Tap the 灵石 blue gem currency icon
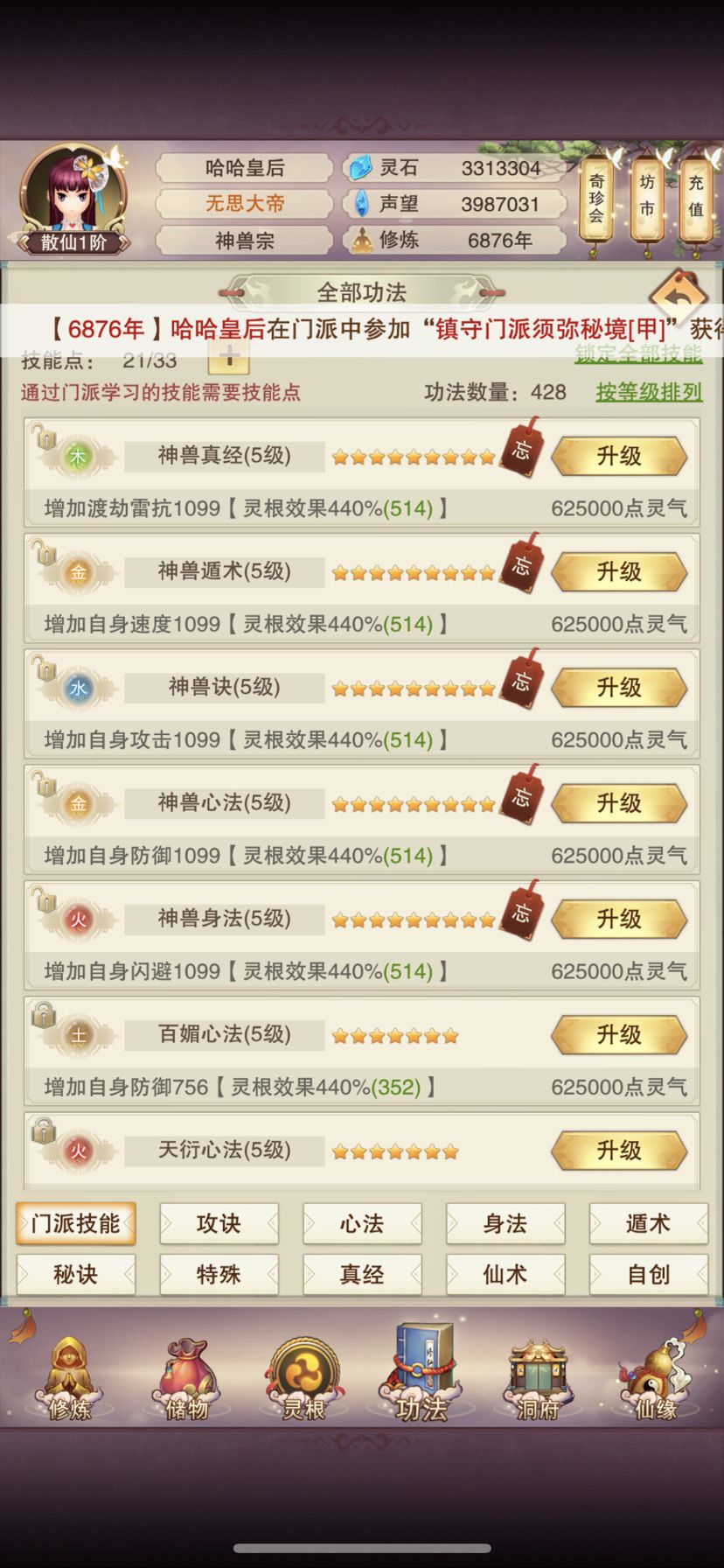This screenshot has width=724, height=1568. tap(361, 168)
